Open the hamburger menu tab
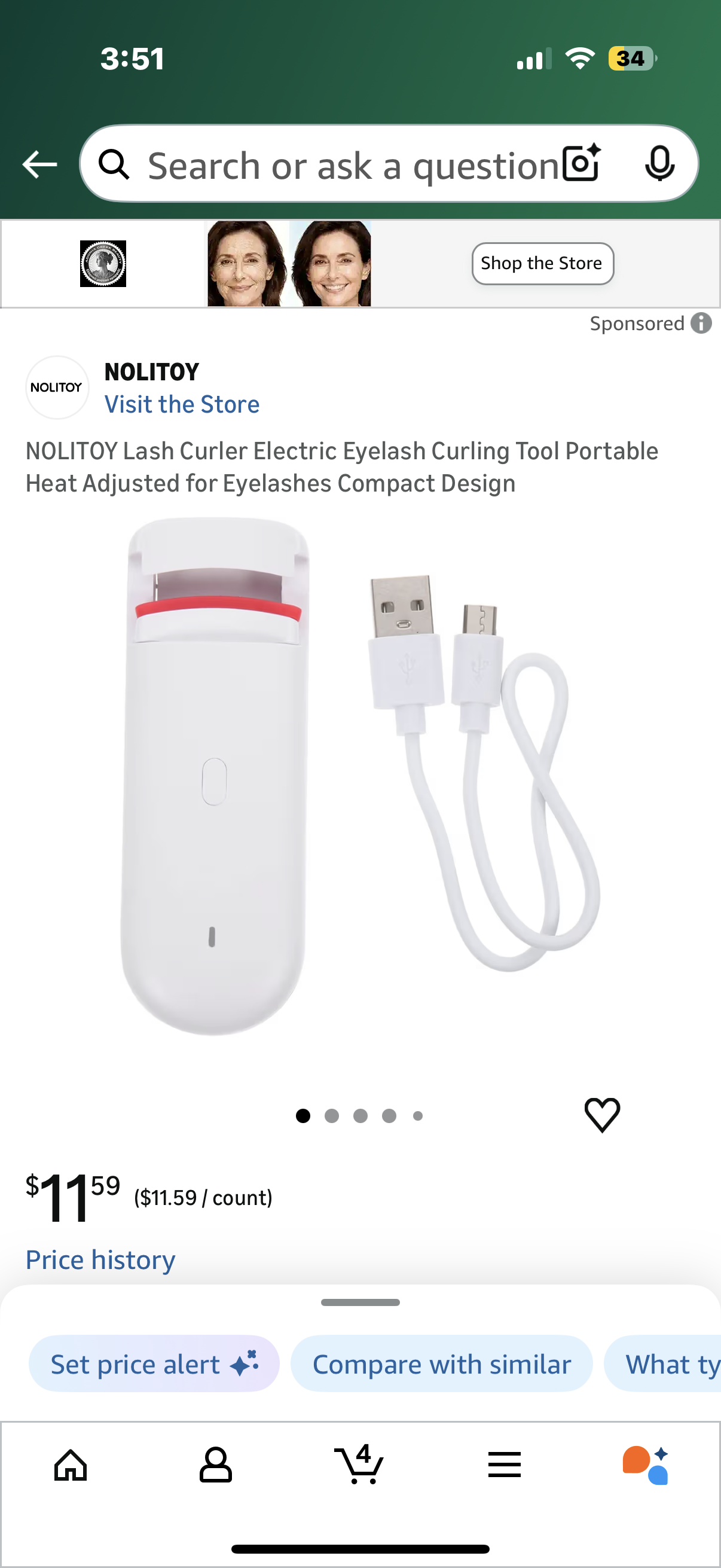The image size is (721, 1568). coord(504,1465)
